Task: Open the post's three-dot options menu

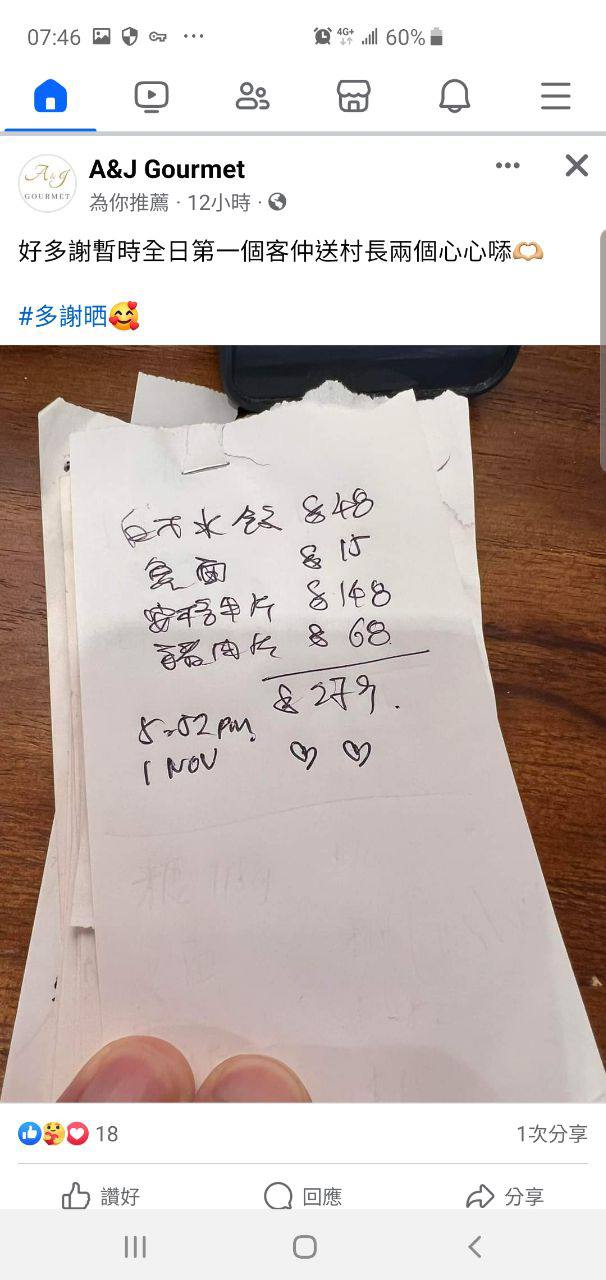Action: (508, 166)
